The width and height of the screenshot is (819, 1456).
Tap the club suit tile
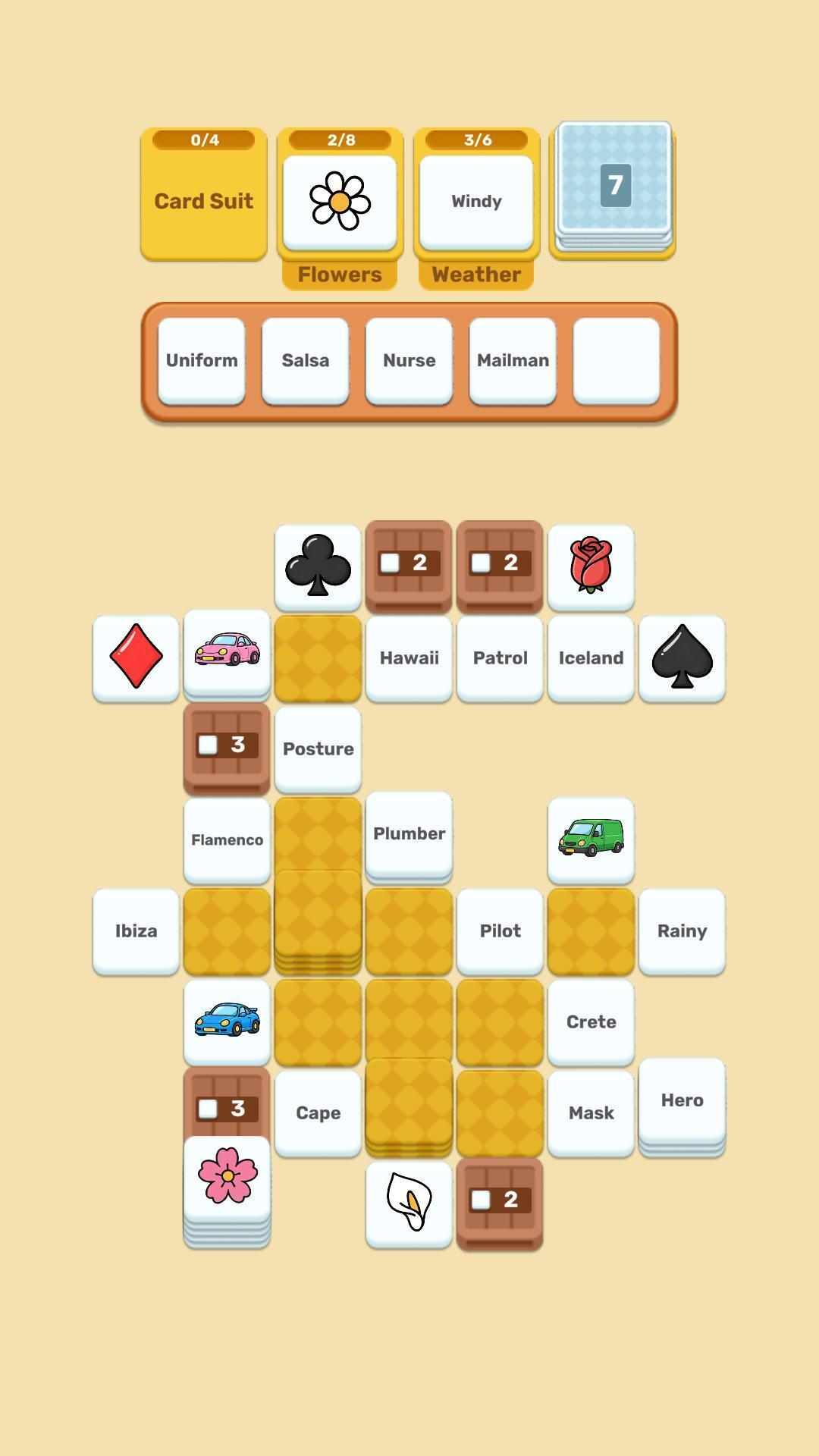(318, 567)
